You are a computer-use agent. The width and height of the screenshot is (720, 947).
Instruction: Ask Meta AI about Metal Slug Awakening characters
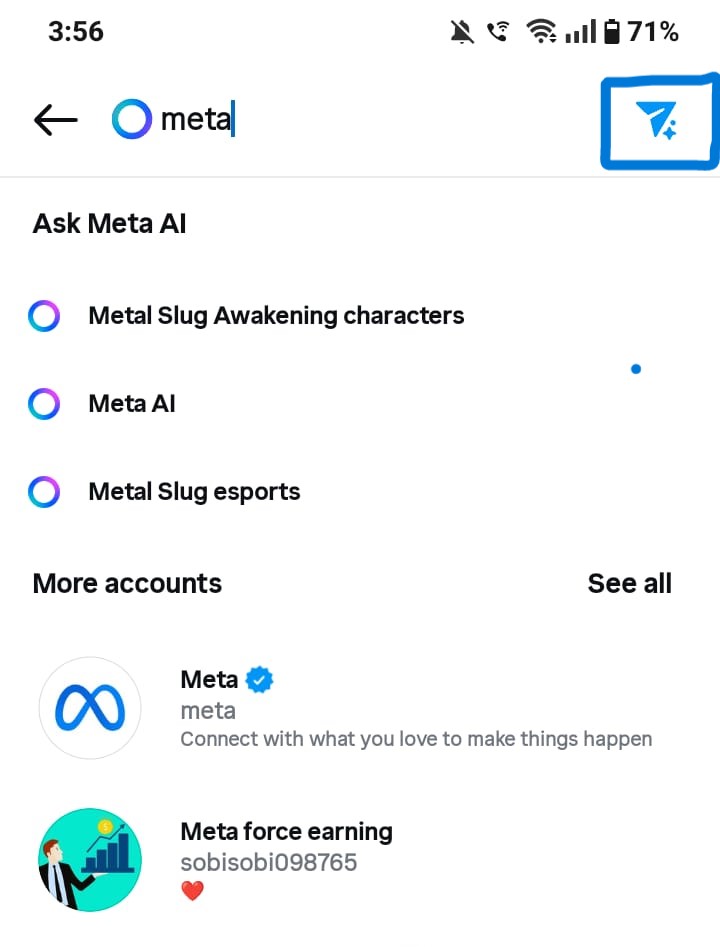276,316
